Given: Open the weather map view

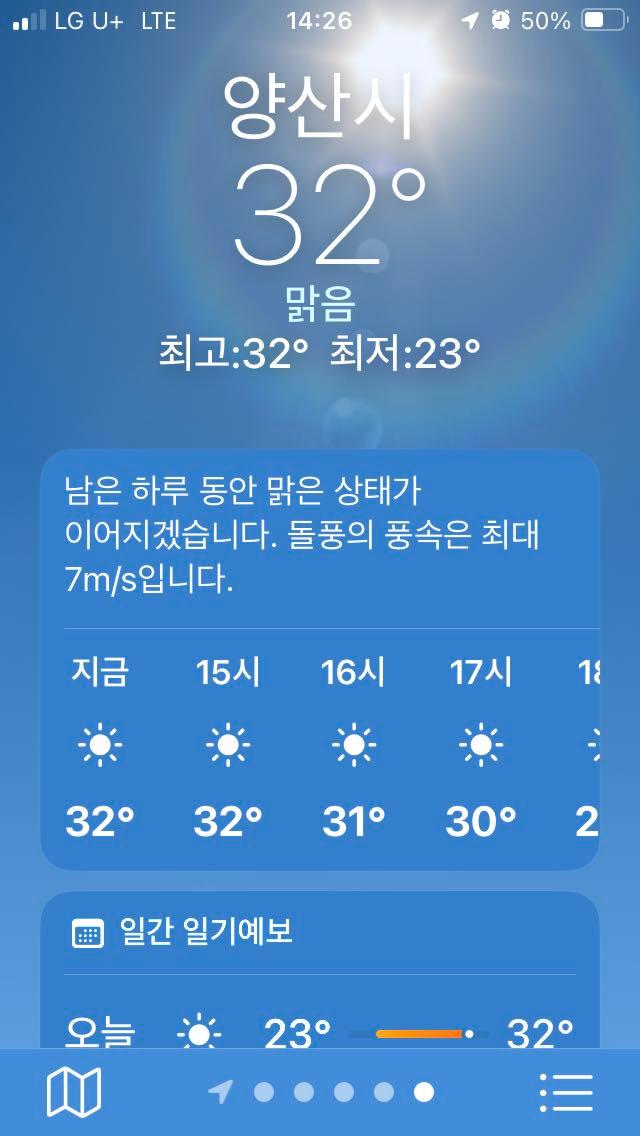Looking at the screenshot, I should point(74,1092).
